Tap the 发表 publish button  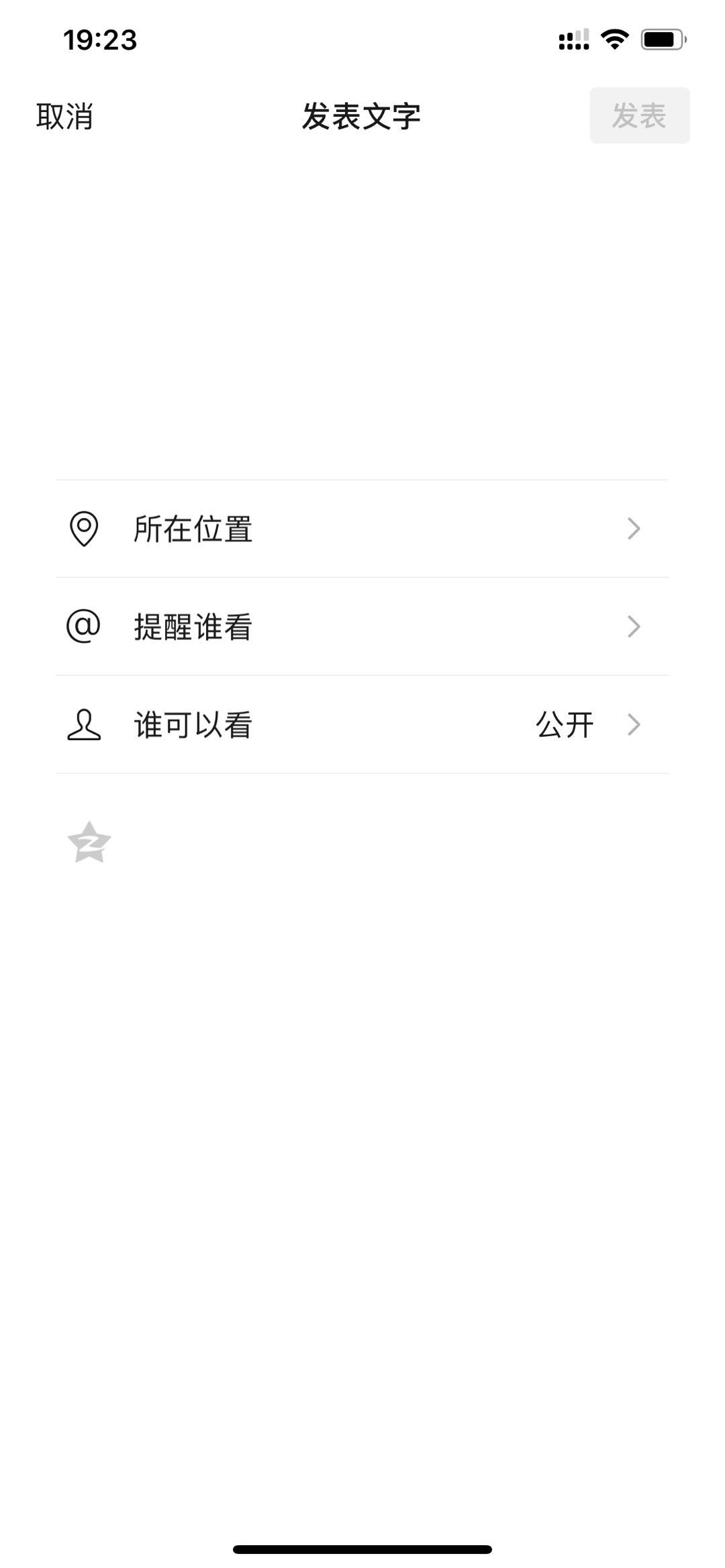point(638,115)
